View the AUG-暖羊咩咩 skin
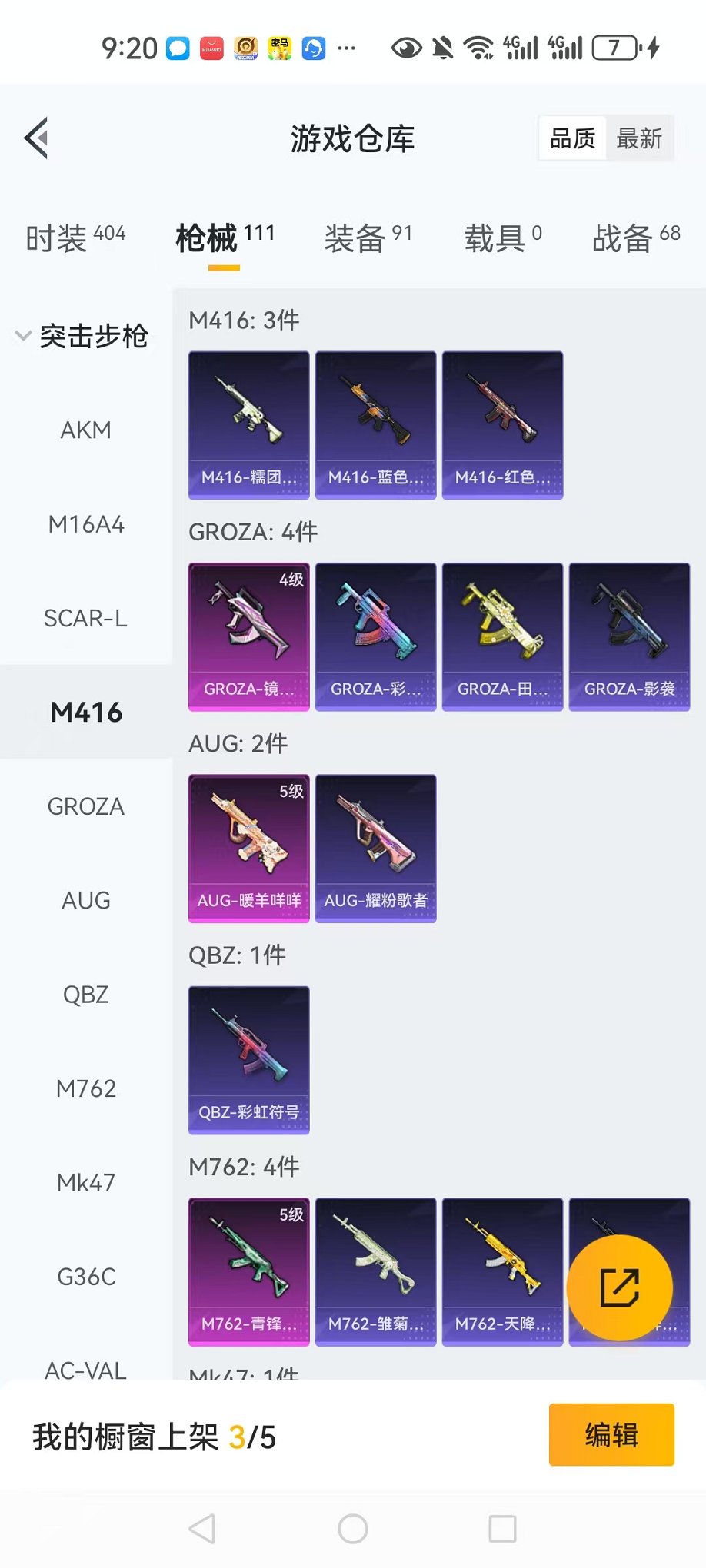 248,848
